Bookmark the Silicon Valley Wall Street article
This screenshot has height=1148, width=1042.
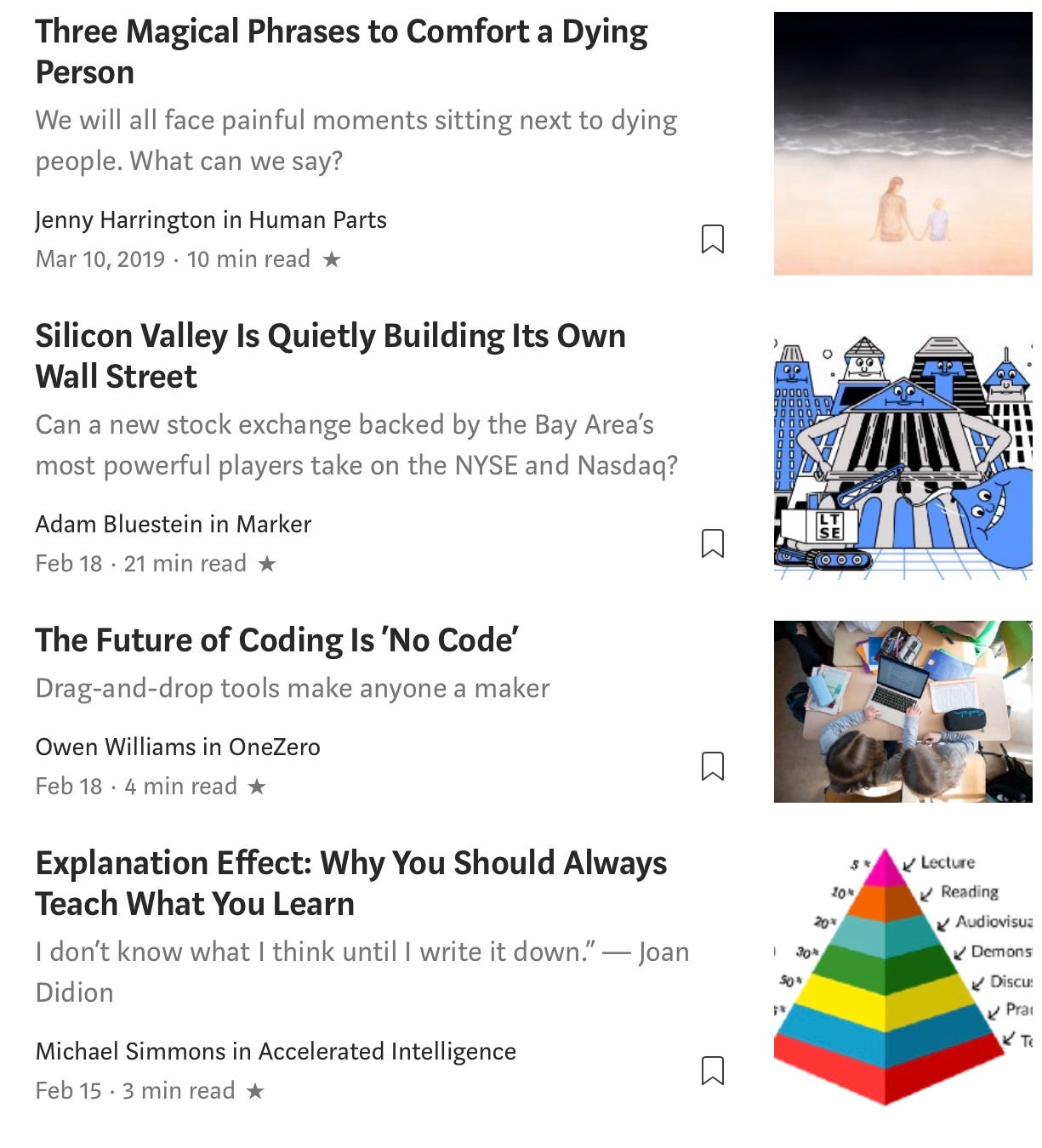coord(713,545)
